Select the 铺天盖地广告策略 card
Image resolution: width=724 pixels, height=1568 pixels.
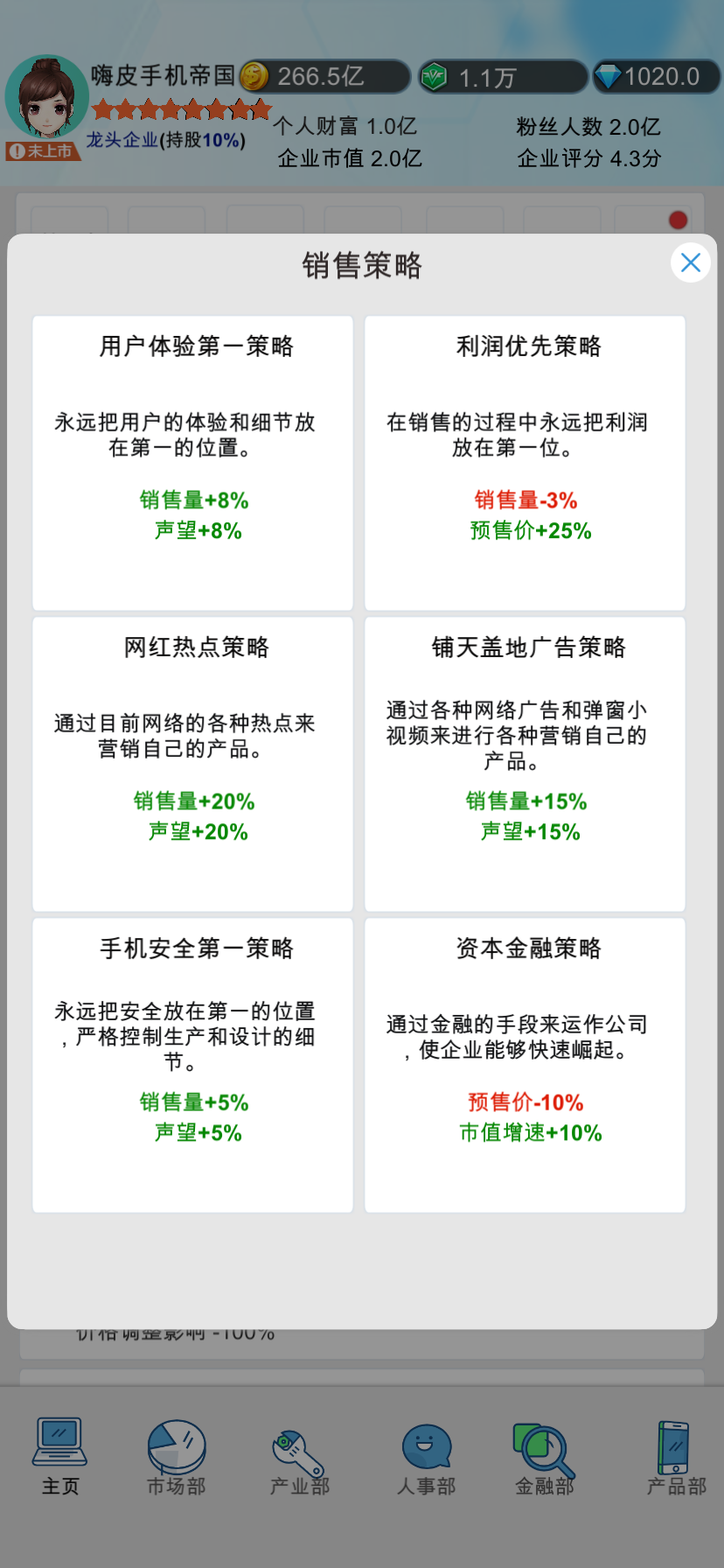click(525, 764)
